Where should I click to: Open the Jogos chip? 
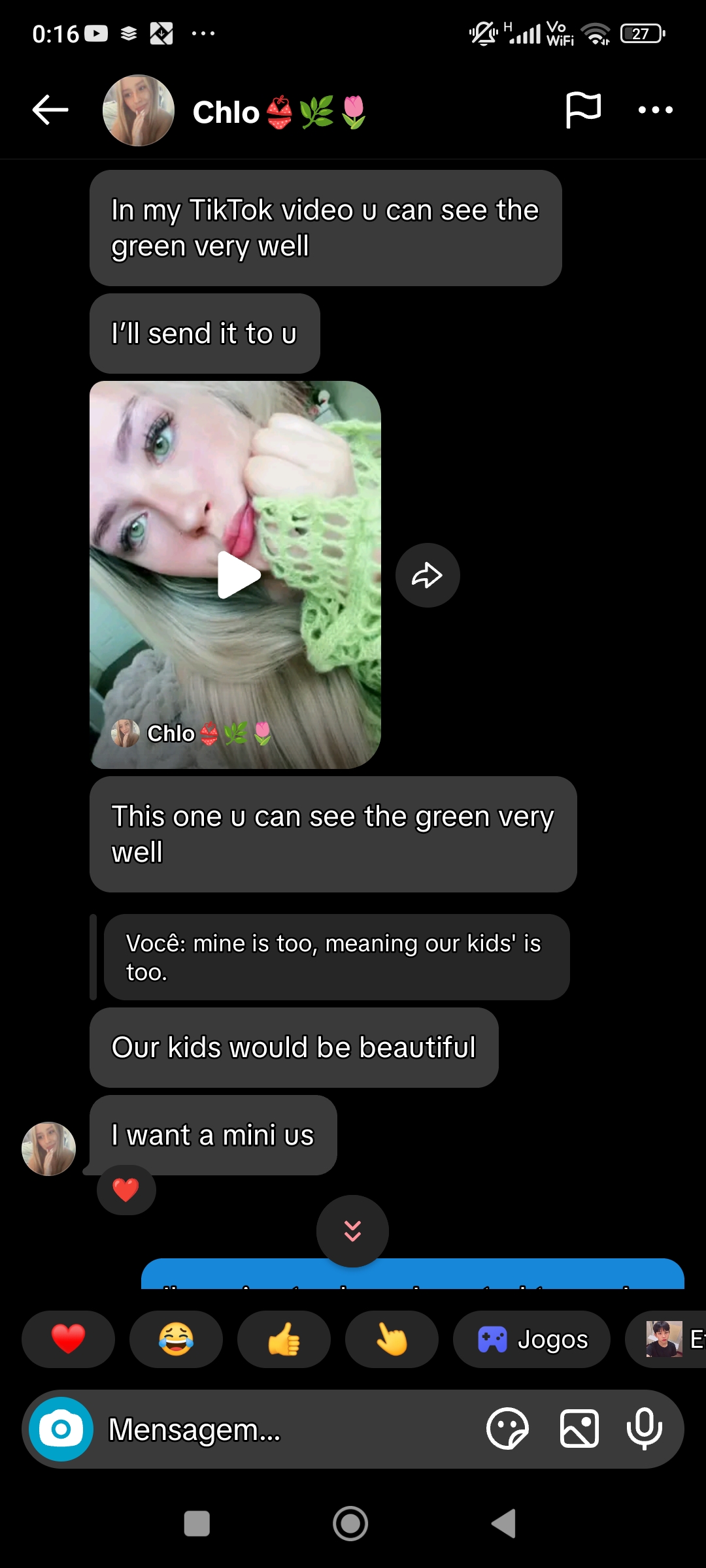click(x=531, y=1339)
